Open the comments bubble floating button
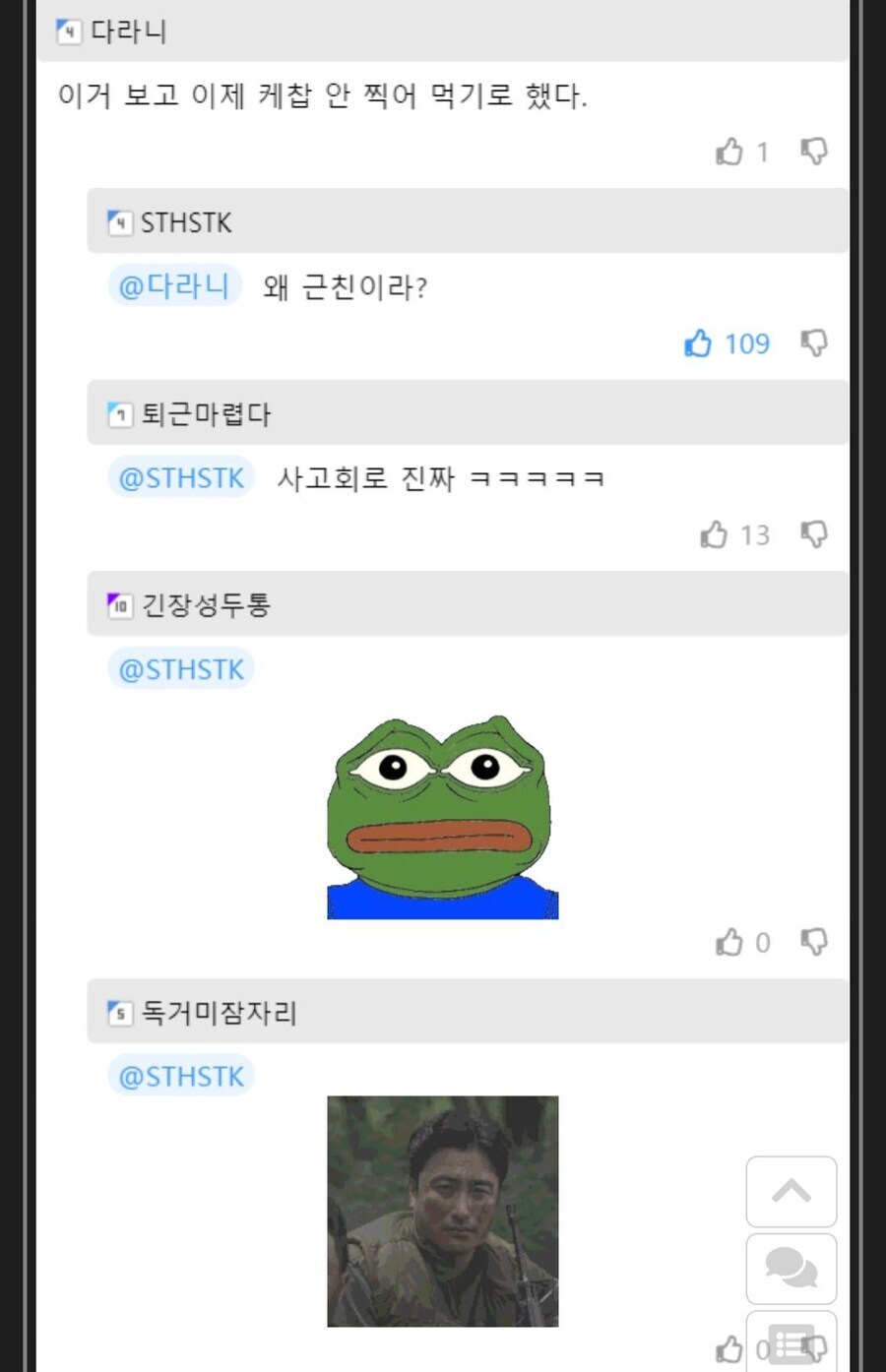The width and height of the screenshot is (886, 1372). tap(791, 1269)
